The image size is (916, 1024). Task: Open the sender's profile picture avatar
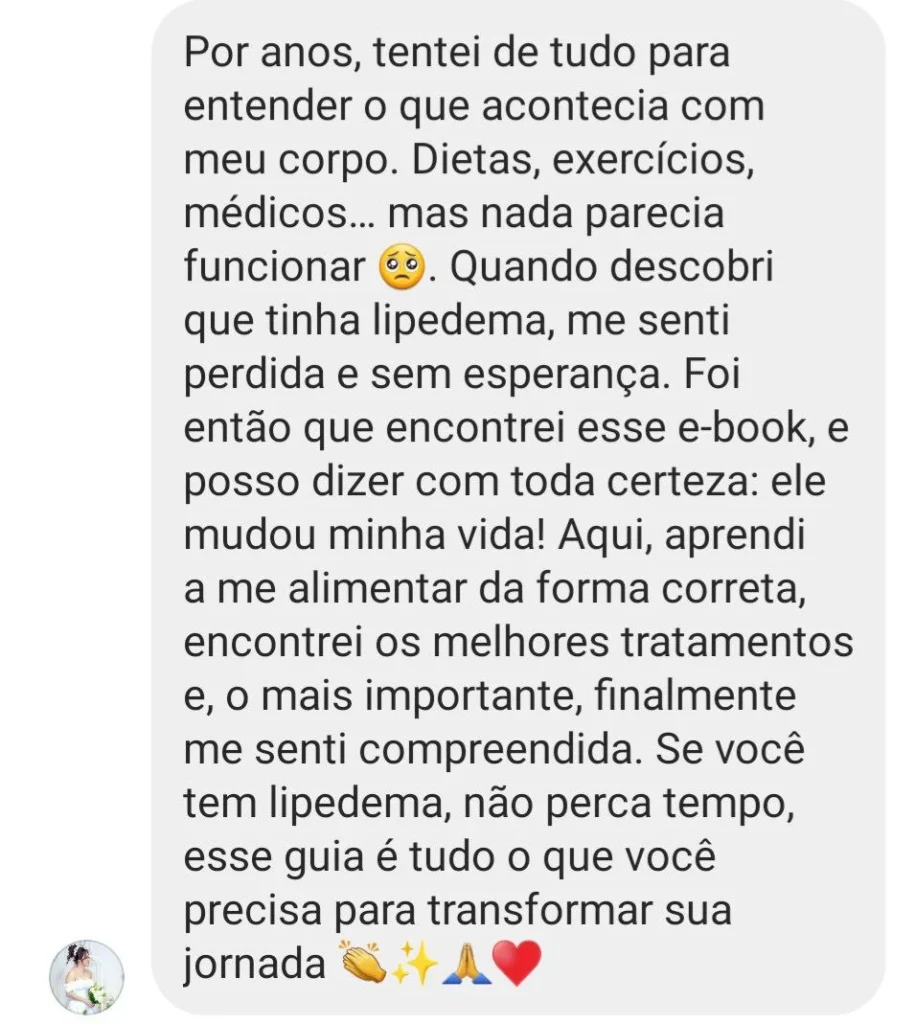87,976
